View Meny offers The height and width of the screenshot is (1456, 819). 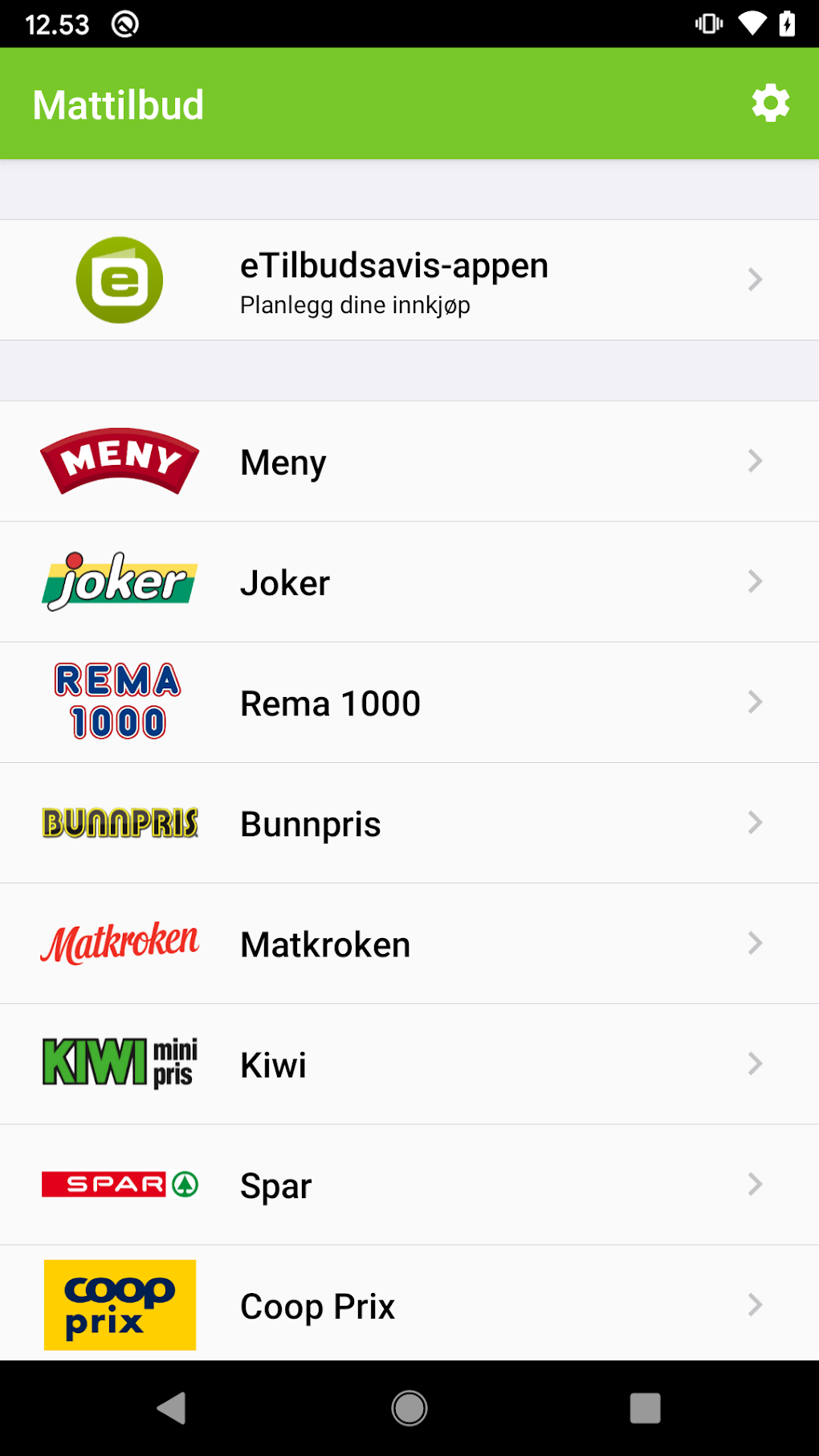(x=409, y=462)
